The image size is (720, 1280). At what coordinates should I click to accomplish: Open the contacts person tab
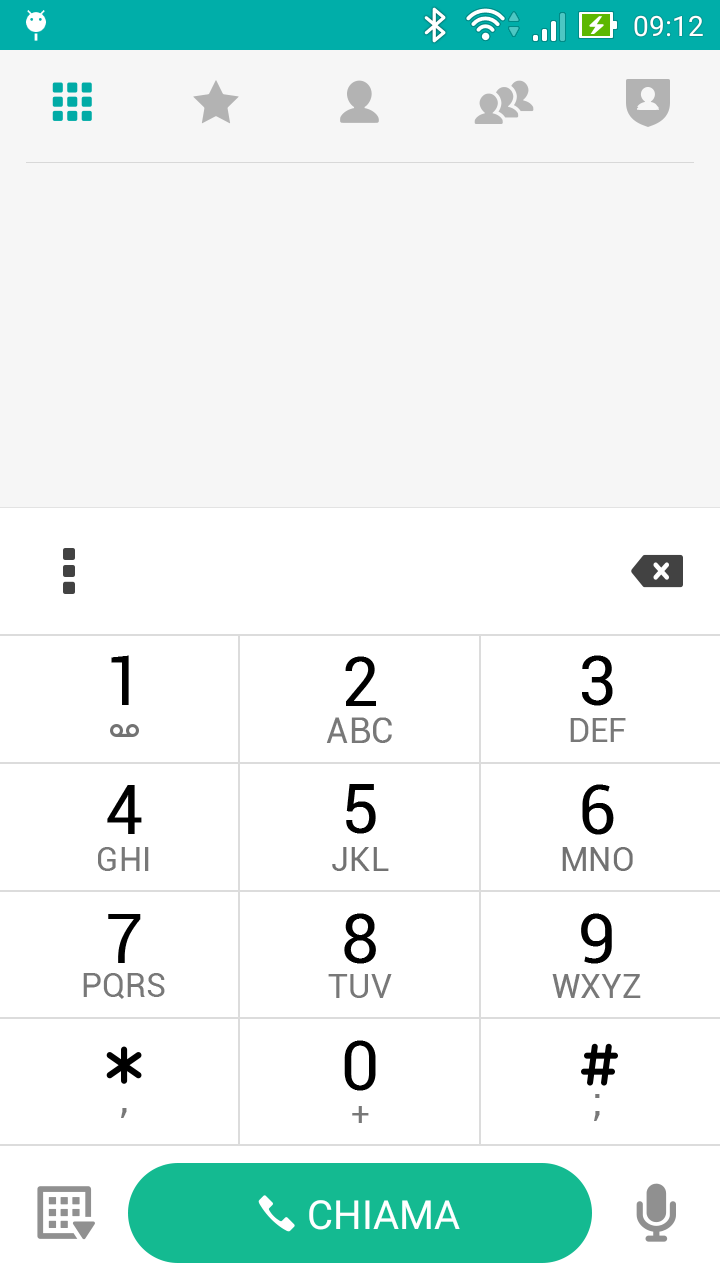(359, 102)
